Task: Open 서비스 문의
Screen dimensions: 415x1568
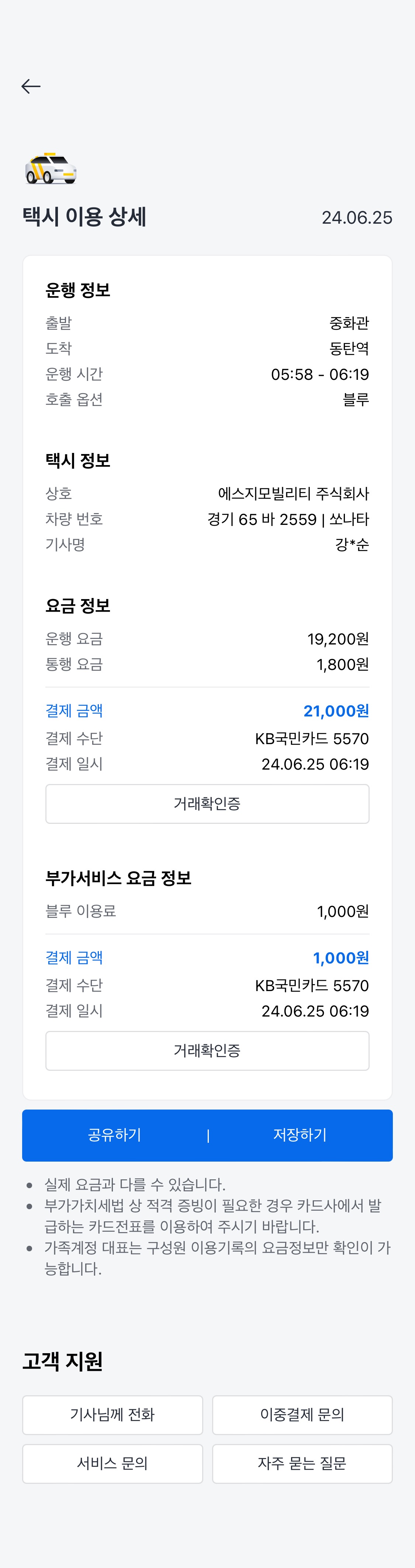Action: click(x=113, y=1463)
